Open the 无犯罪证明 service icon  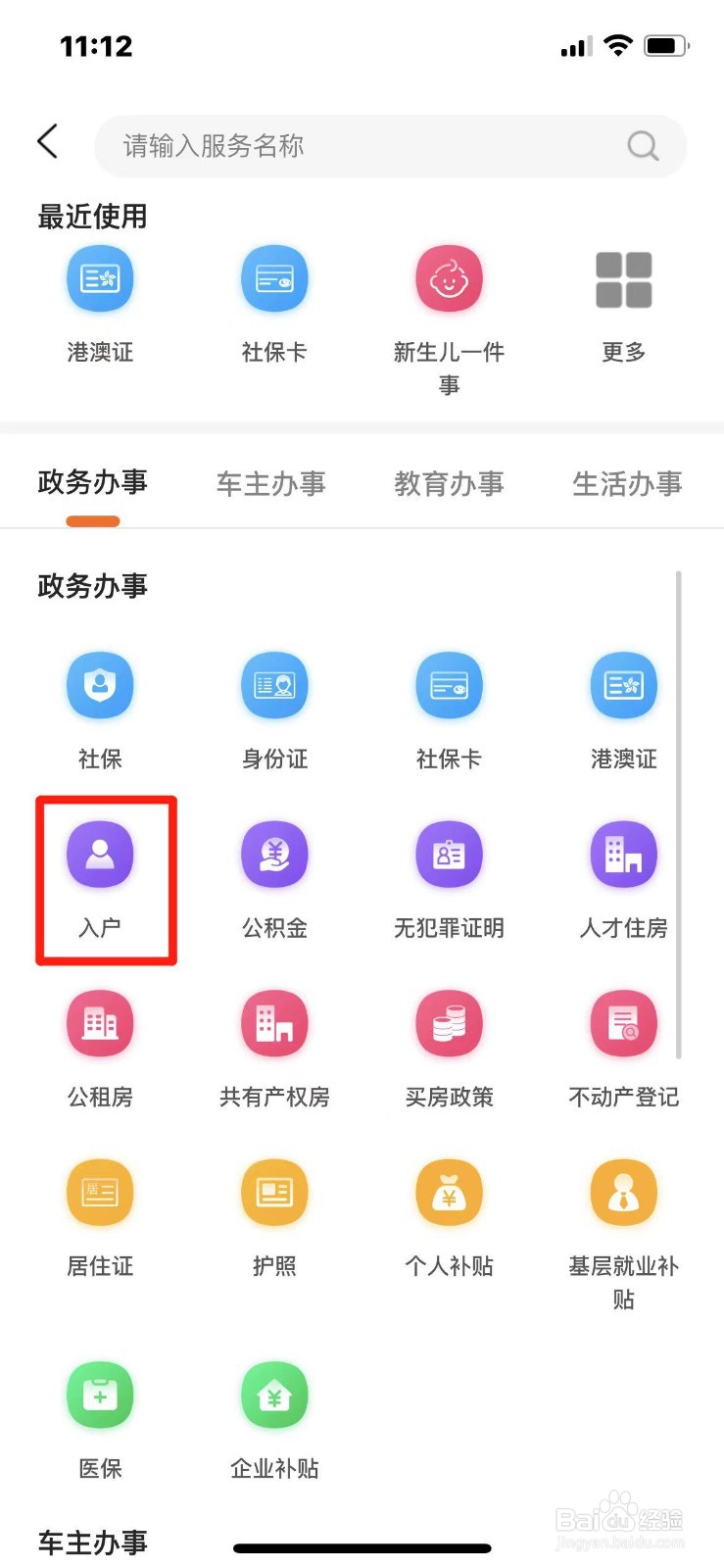448,854
